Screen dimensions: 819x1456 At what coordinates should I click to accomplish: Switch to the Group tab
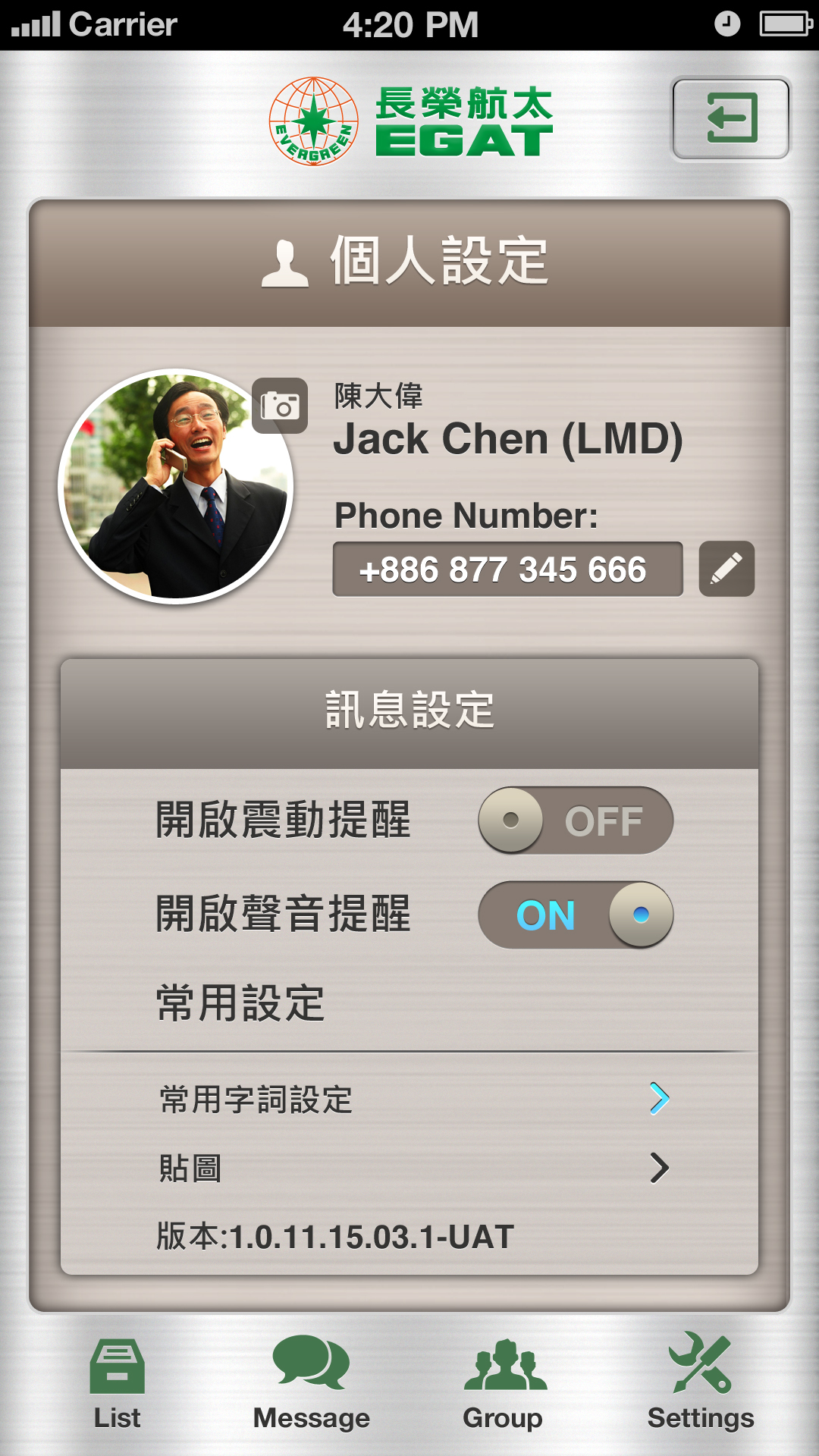(x=505, y=1380)
